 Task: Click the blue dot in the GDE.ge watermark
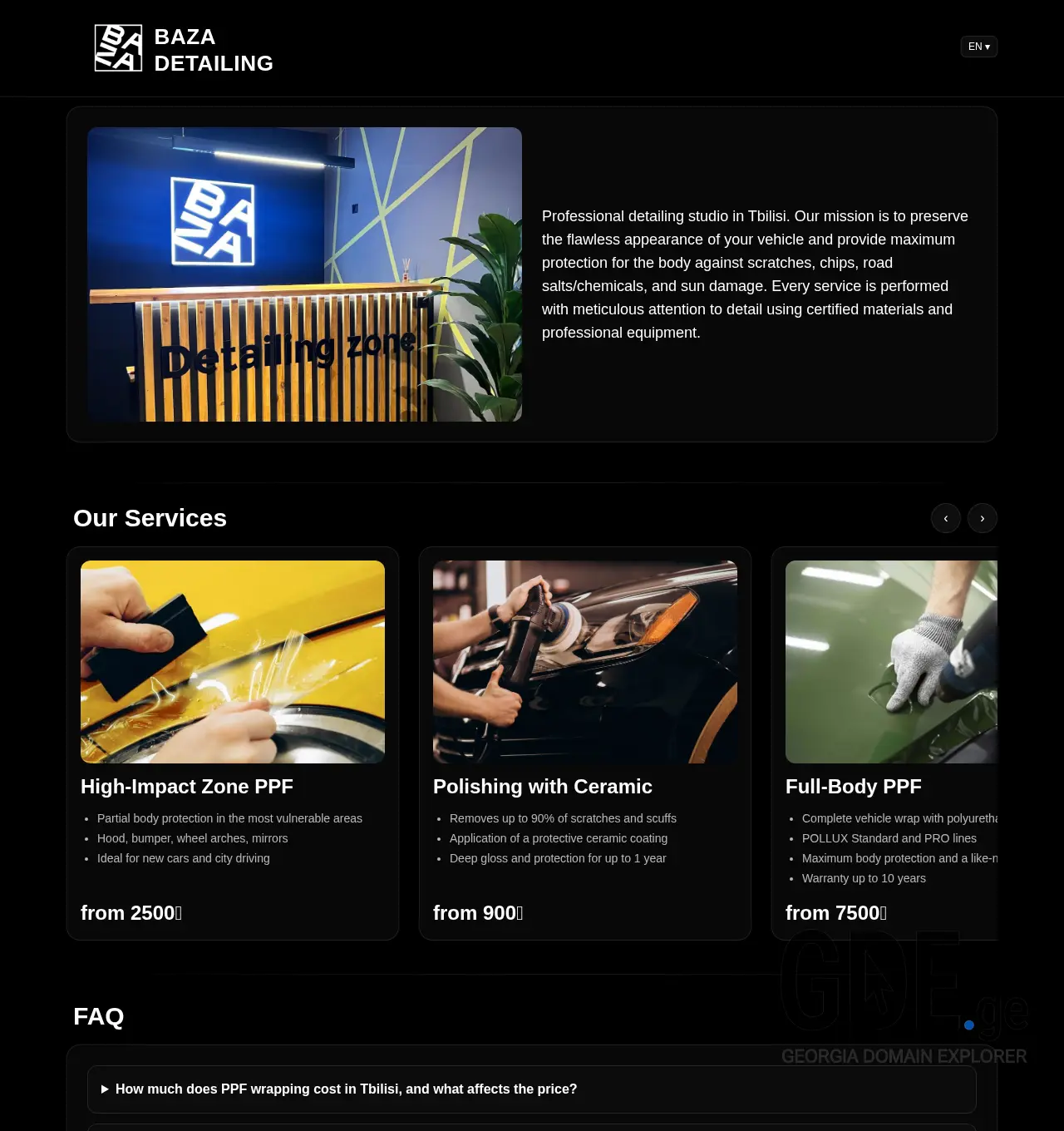click(968, 1025)
